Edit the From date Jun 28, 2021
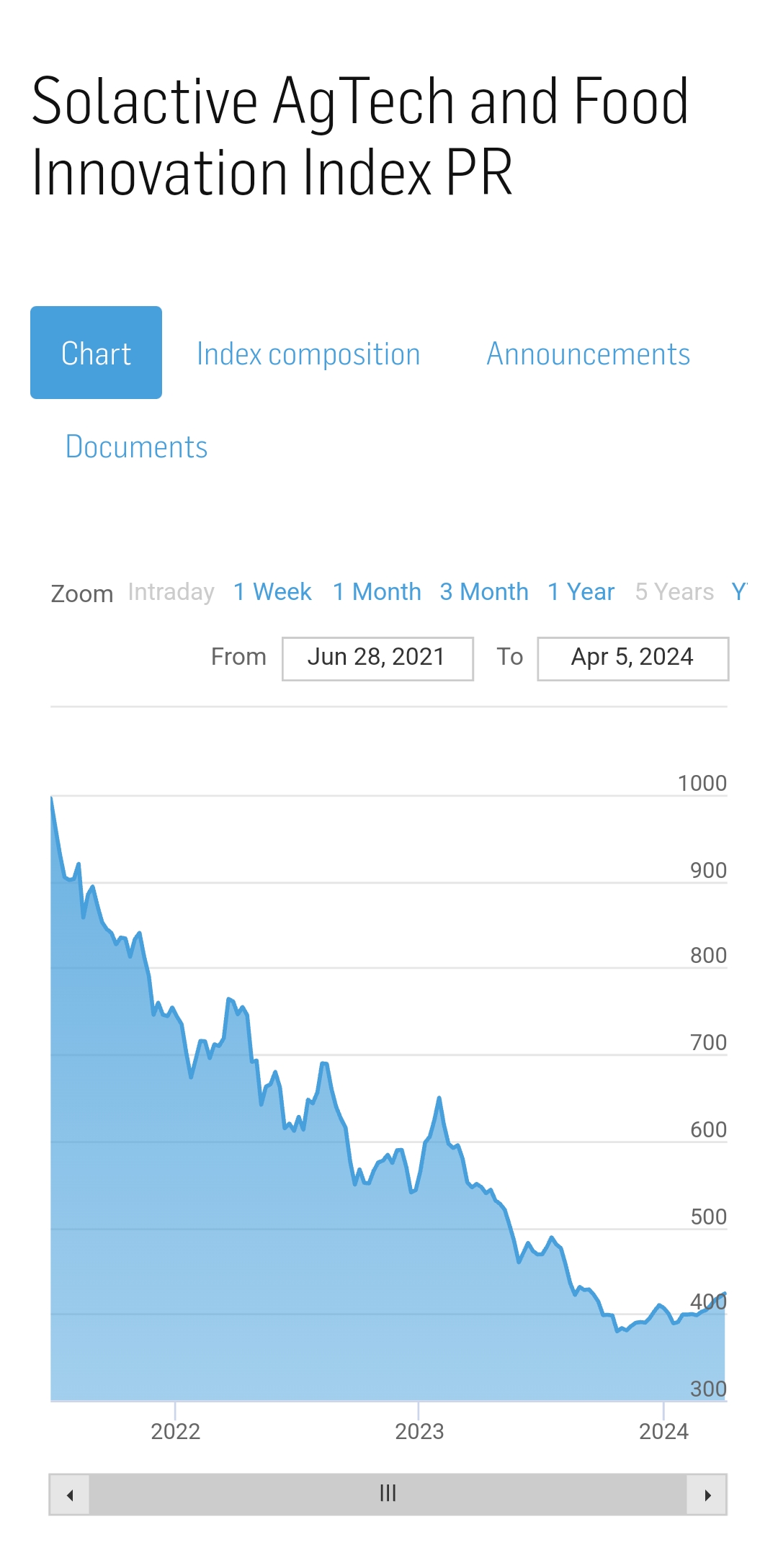 click(x=377, y=658)
